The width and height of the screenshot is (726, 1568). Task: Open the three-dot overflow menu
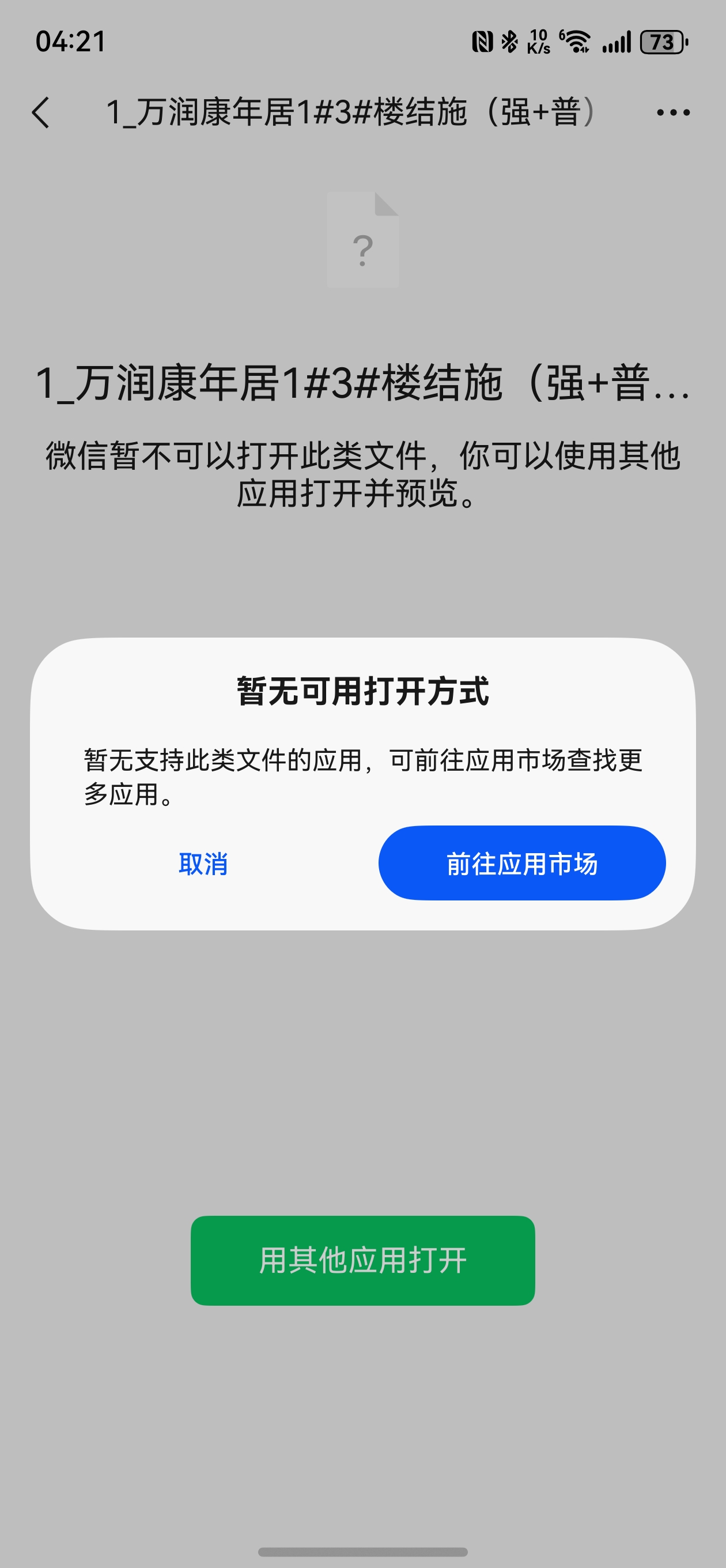(x=673, y=112)
